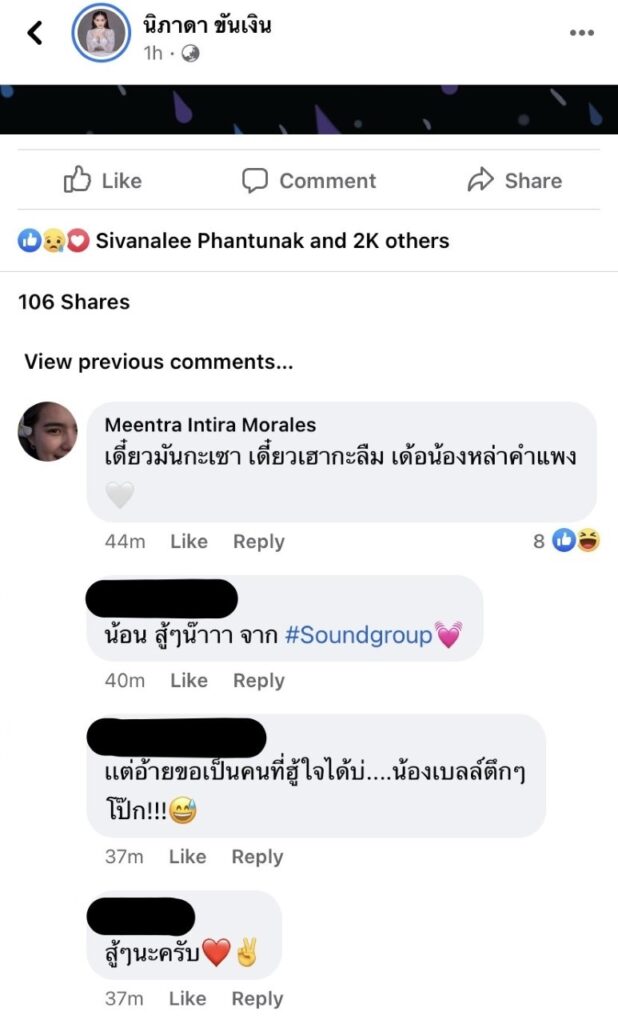Open the post author's profile picture
The height and width of the screenshot is (1024, 618).
(101, 33)
